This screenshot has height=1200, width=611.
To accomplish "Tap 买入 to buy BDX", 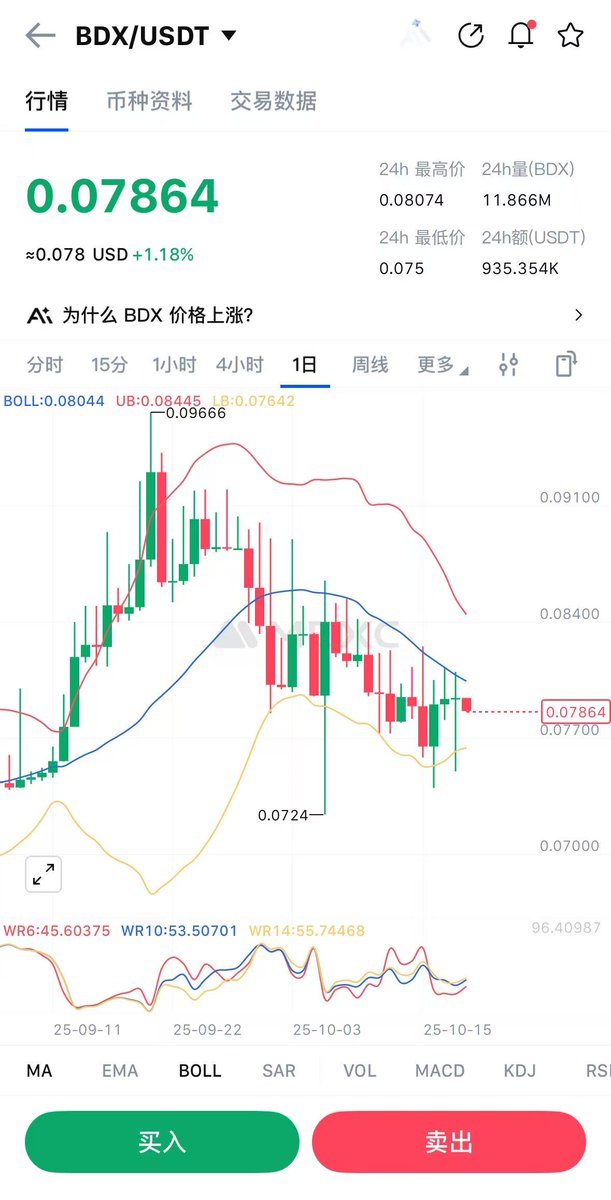I will pos(162,1142).
